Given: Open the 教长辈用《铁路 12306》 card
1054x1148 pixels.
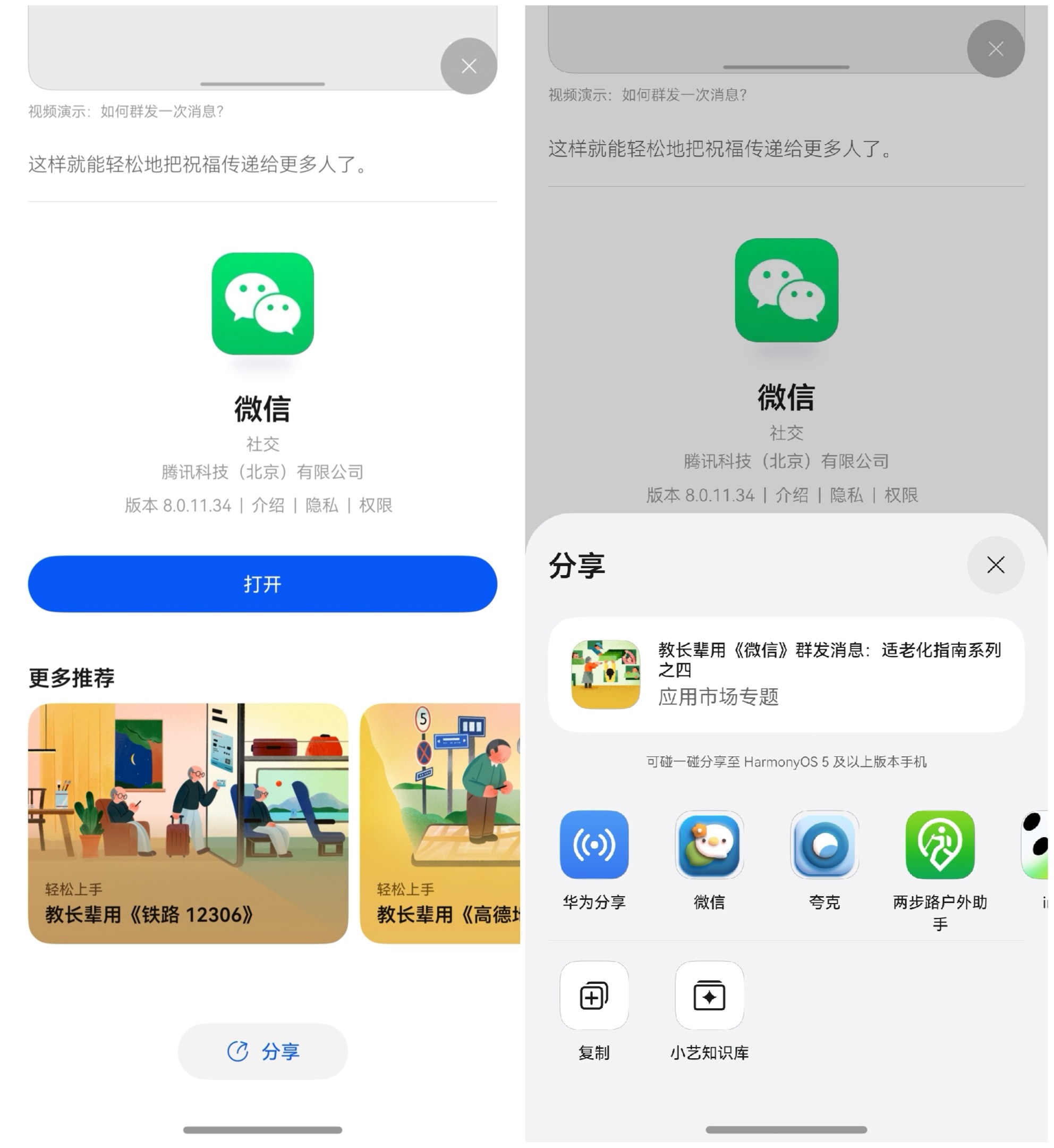Looking at the screenshot, I should 188,823.
